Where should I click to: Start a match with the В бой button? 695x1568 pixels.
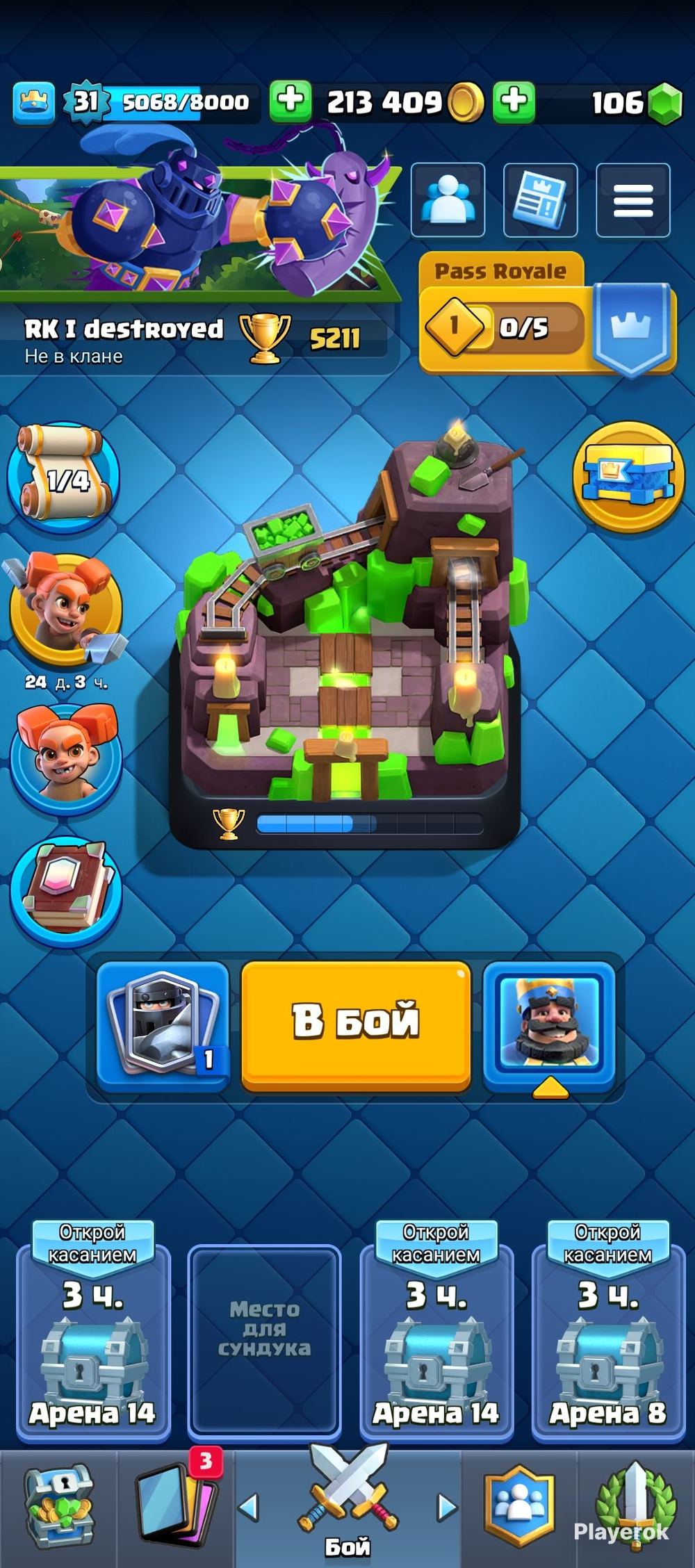coord(356,1024)
